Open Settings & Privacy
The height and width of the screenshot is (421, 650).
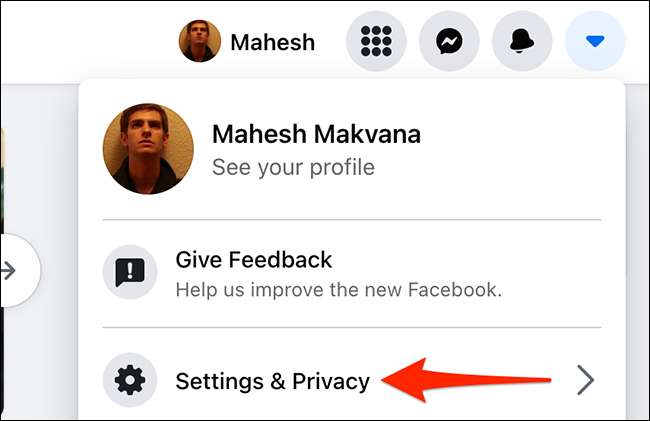[x=272, y=380]
